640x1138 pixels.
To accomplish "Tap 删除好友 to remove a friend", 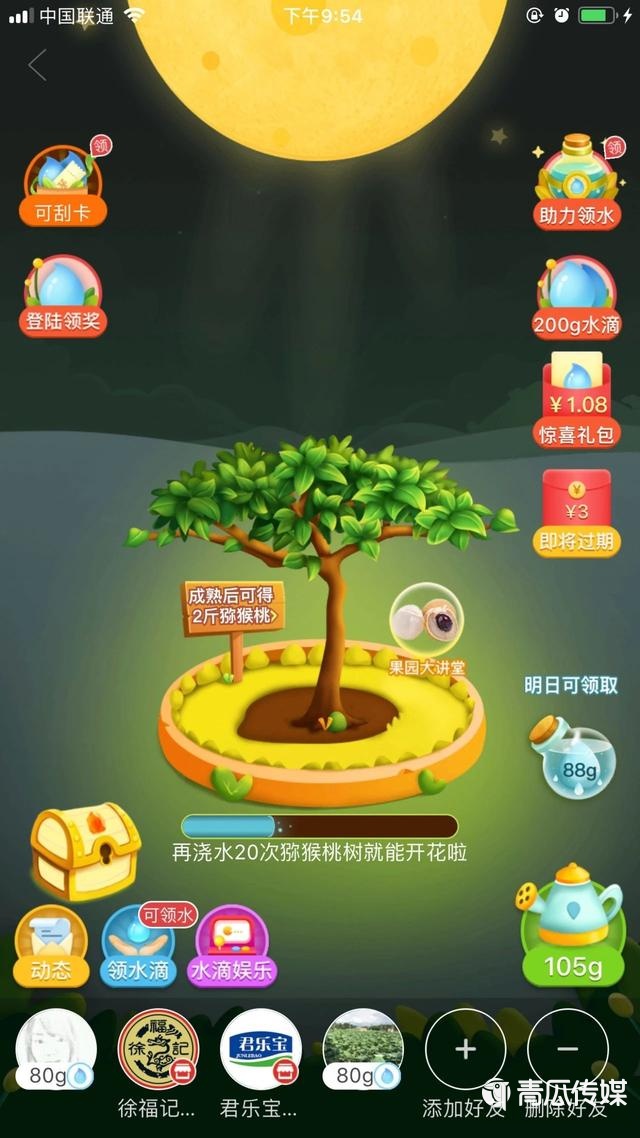I will coord(567,1050).
